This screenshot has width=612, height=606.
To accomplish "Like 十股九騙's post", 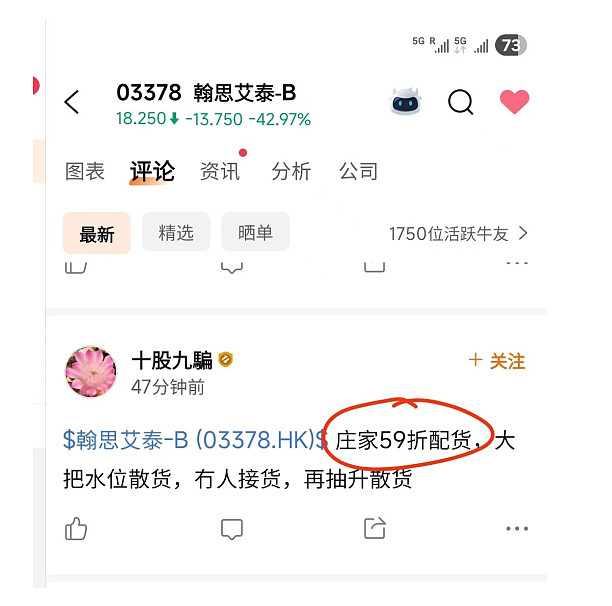I will coord(76,528).
